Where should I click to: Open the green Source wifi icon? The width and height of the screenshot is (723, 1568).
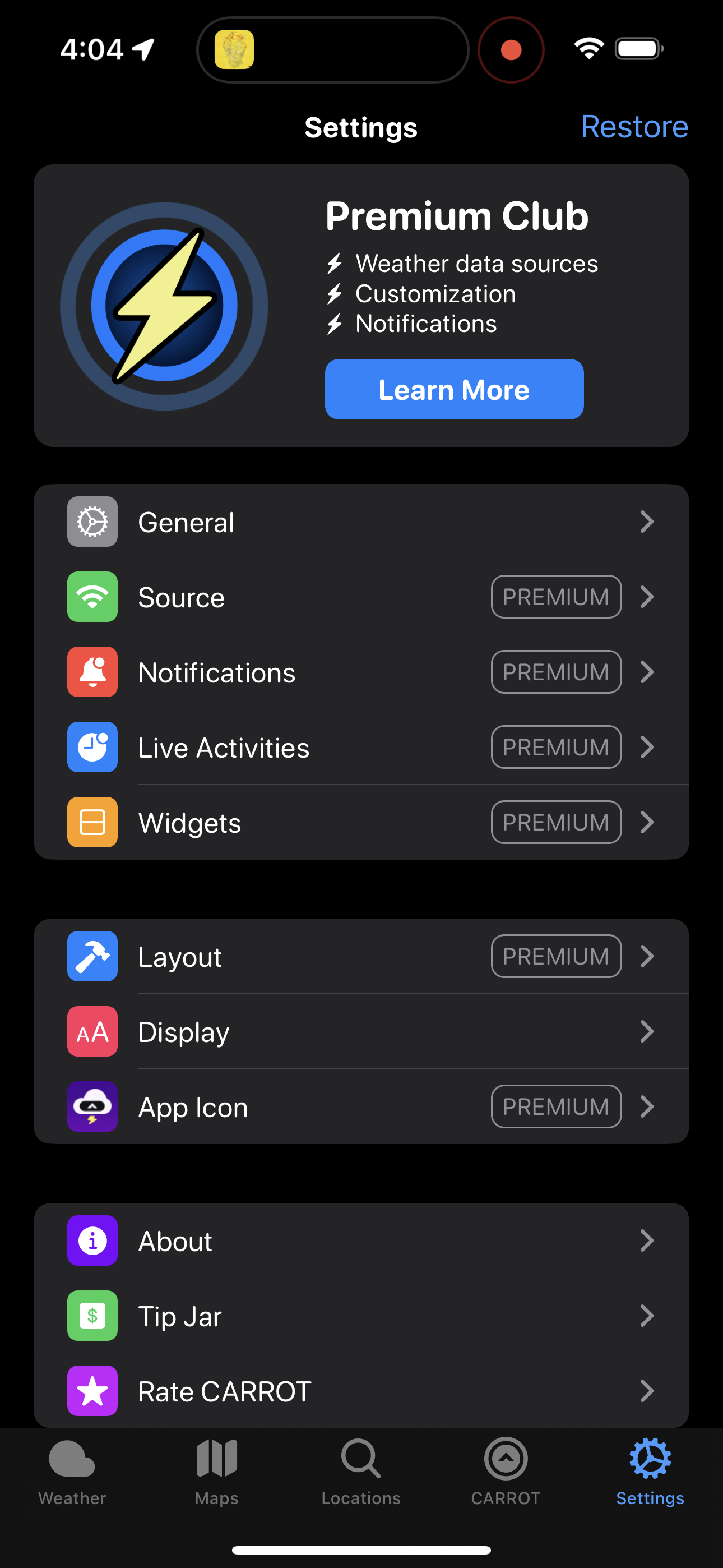[x=92, y=597]
